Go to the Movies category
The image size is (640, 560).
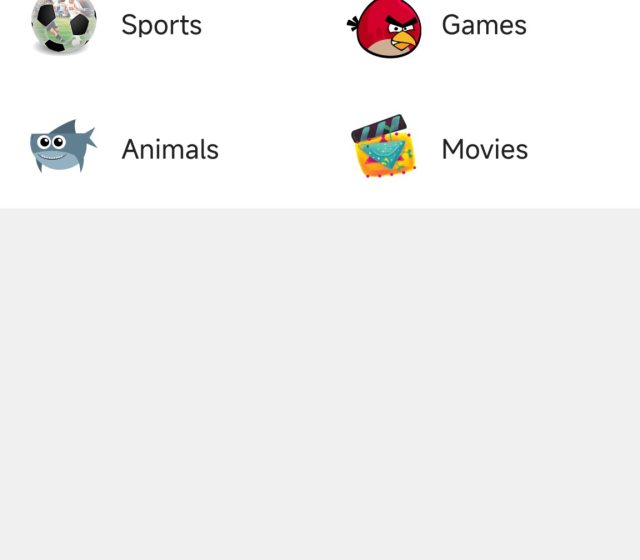click(x=484, y=149)
